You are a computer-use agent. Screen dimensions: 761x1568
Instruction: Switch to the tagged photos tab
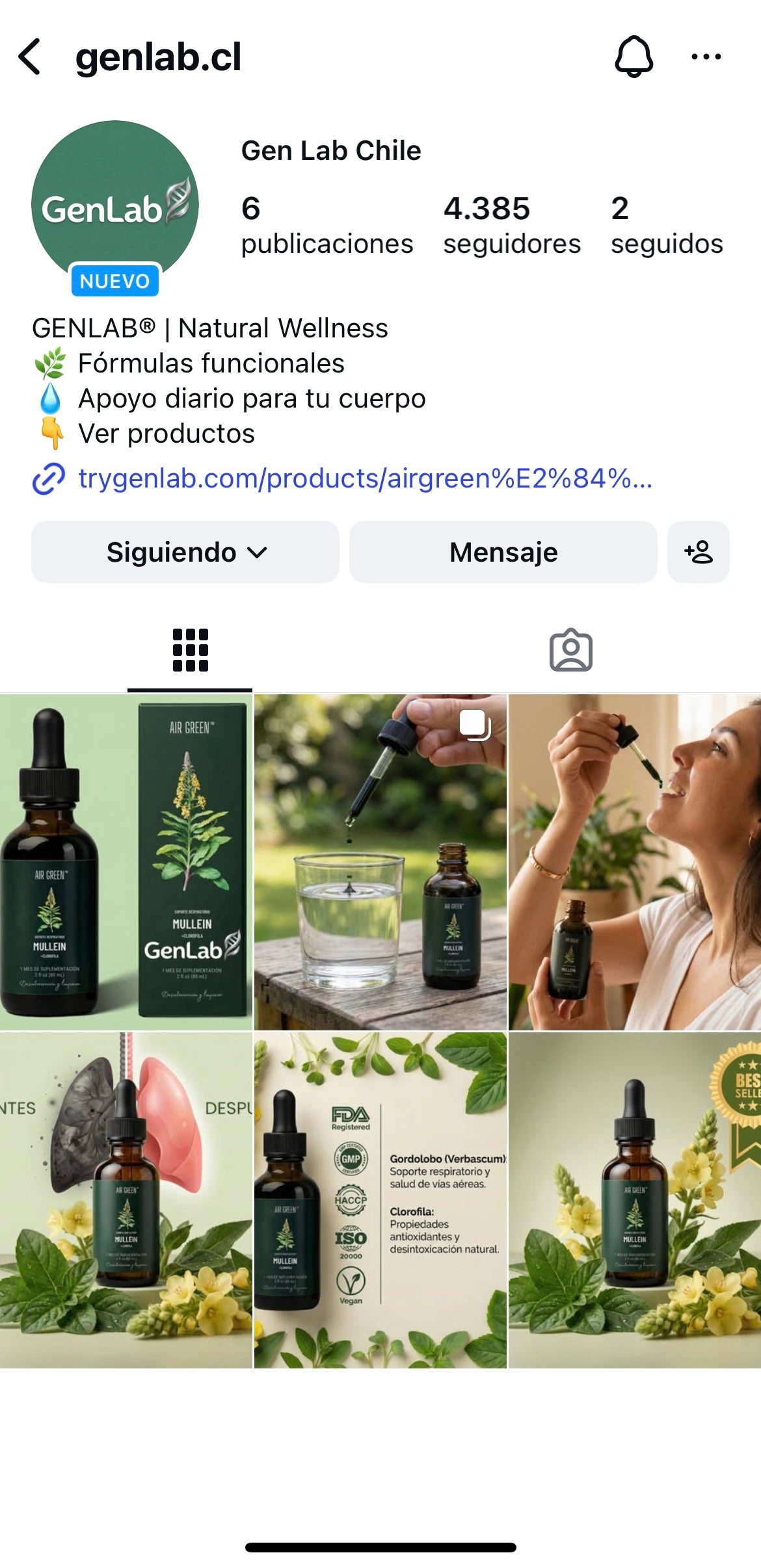coord(570,649)
